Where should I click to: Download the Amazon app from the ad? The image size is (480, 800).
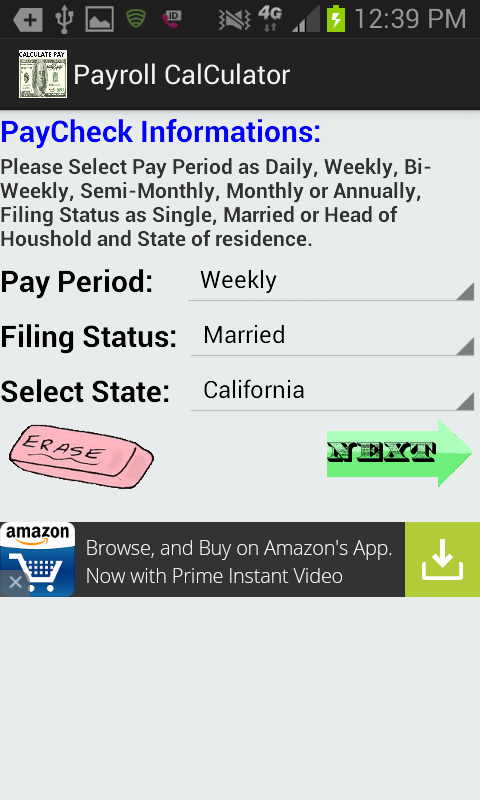click(442, 559)
